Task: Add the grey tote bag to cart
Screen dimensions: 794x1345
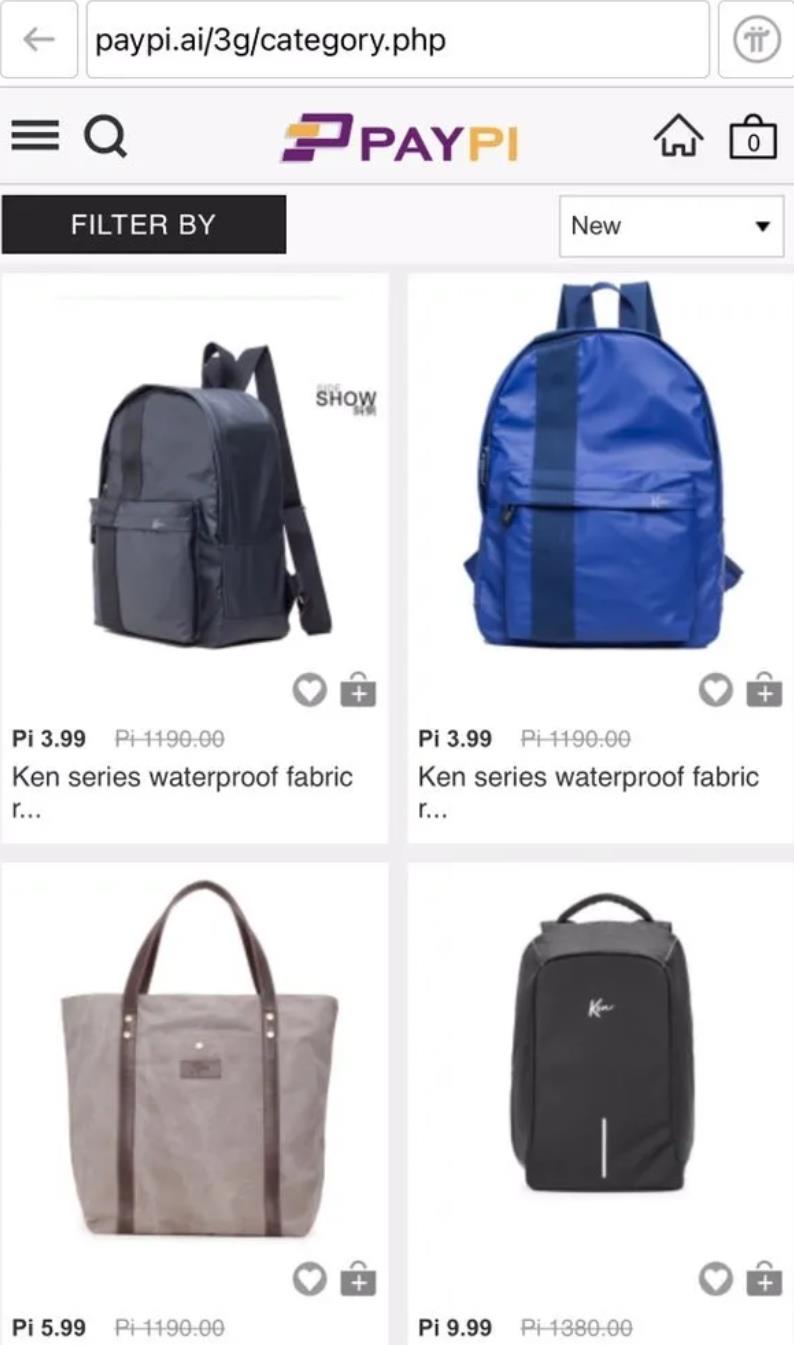Action: click(x=359, y=1278)
